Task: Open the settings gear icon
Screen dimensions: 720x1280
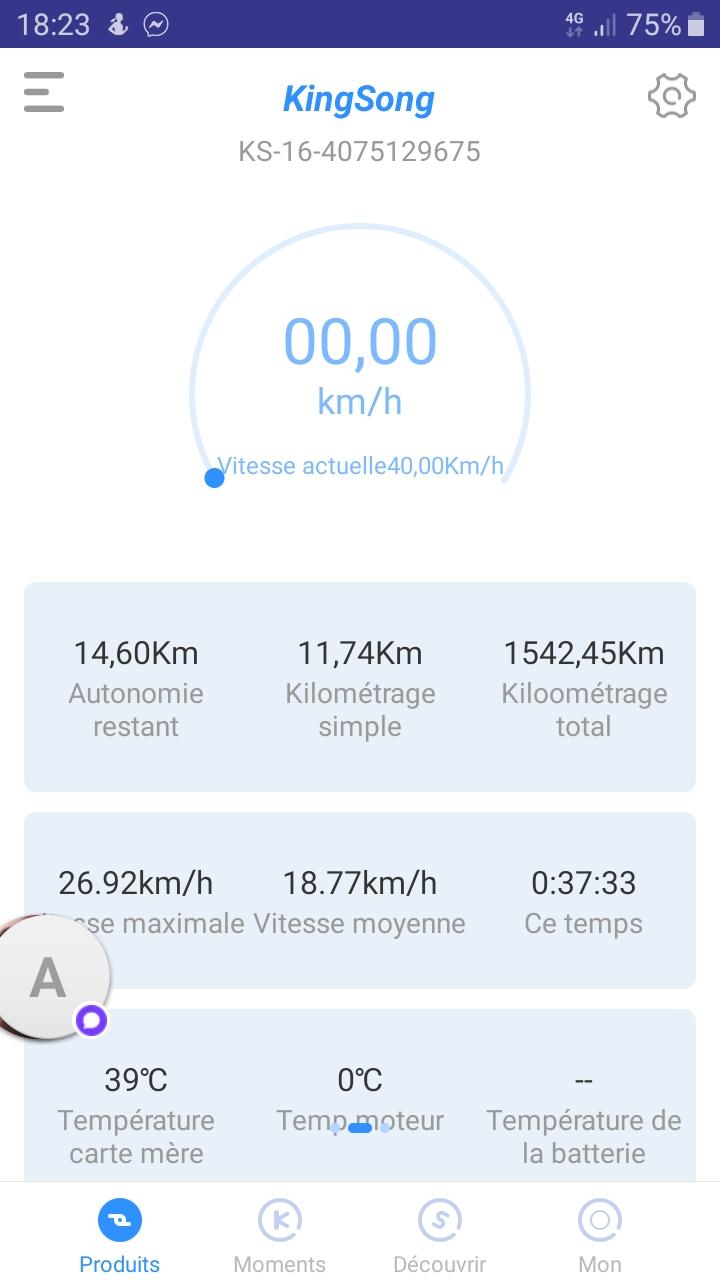Action: [671, 97]
